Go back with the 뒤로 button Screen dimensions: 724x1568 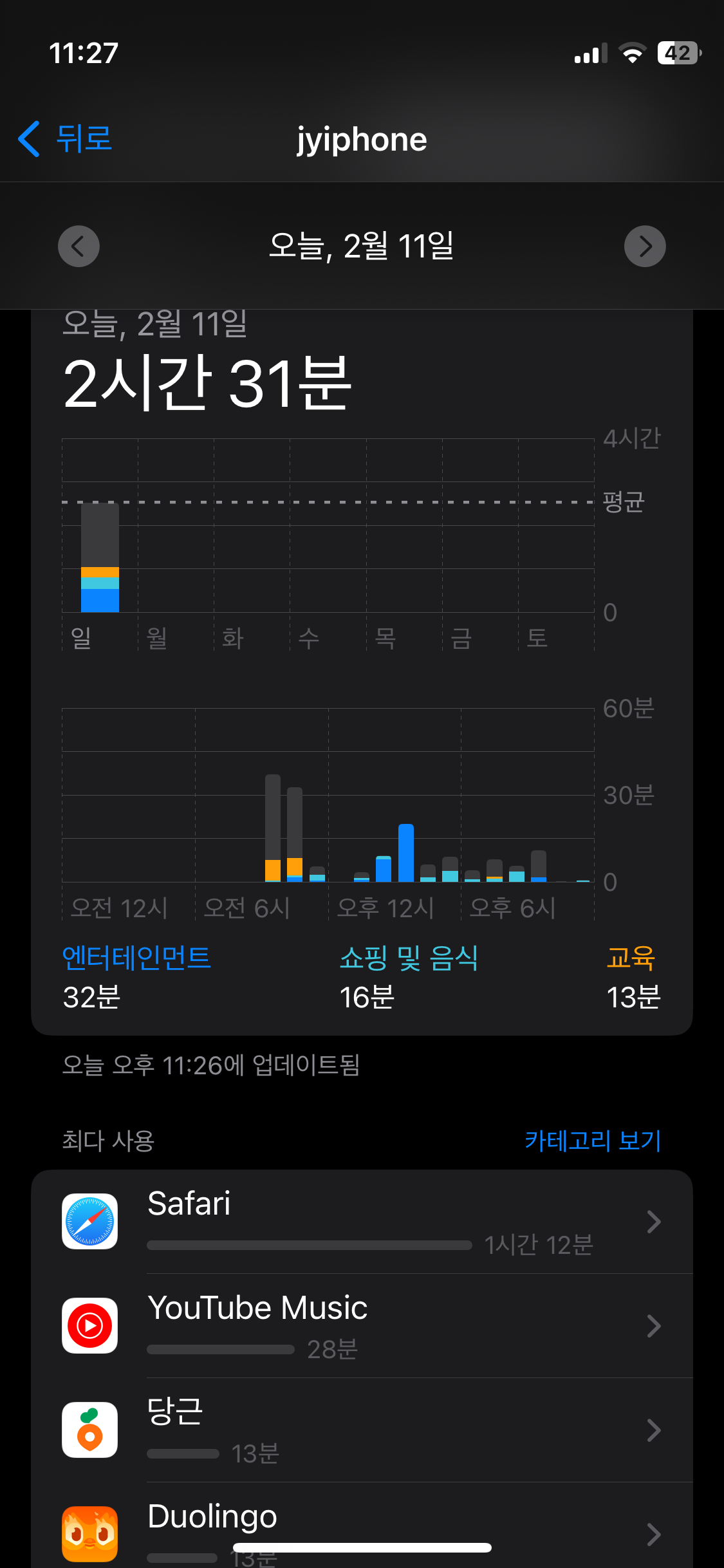[x=65, y=139]
